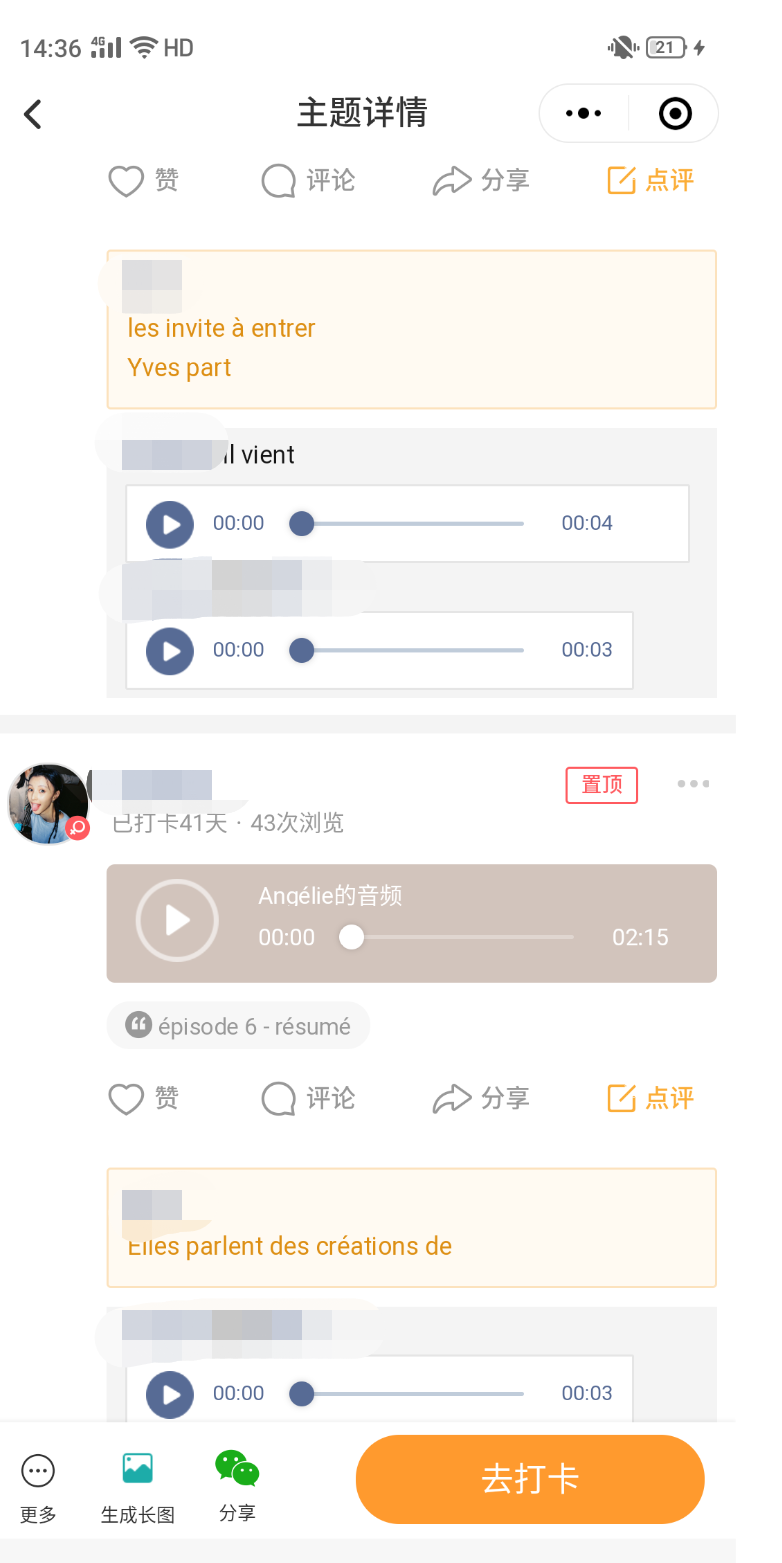View the profile photo of the pinned post's author

tap(48, 804)
